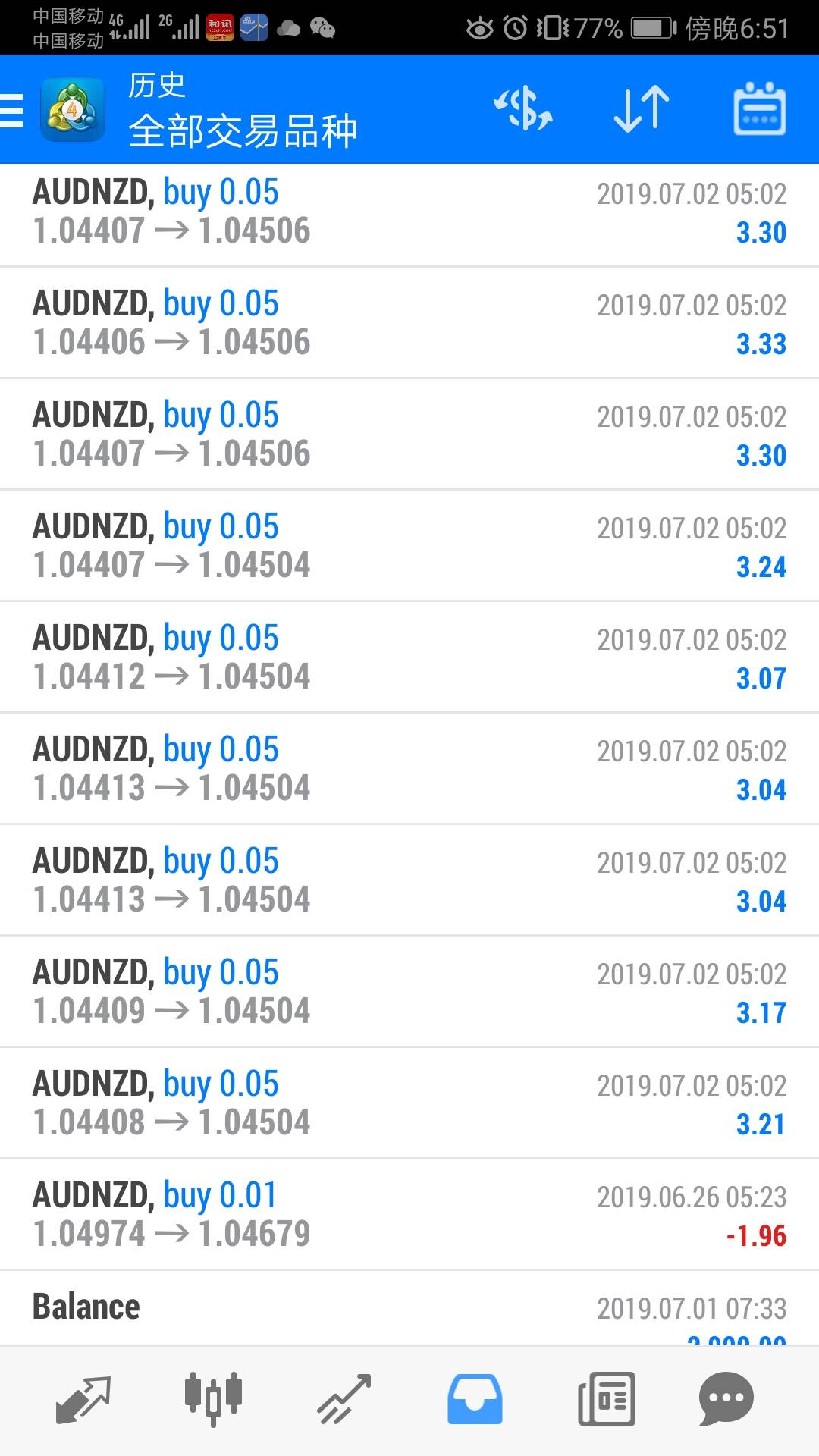Open the AUDNZD trade with profit 3.33

(x=409, y=323)
